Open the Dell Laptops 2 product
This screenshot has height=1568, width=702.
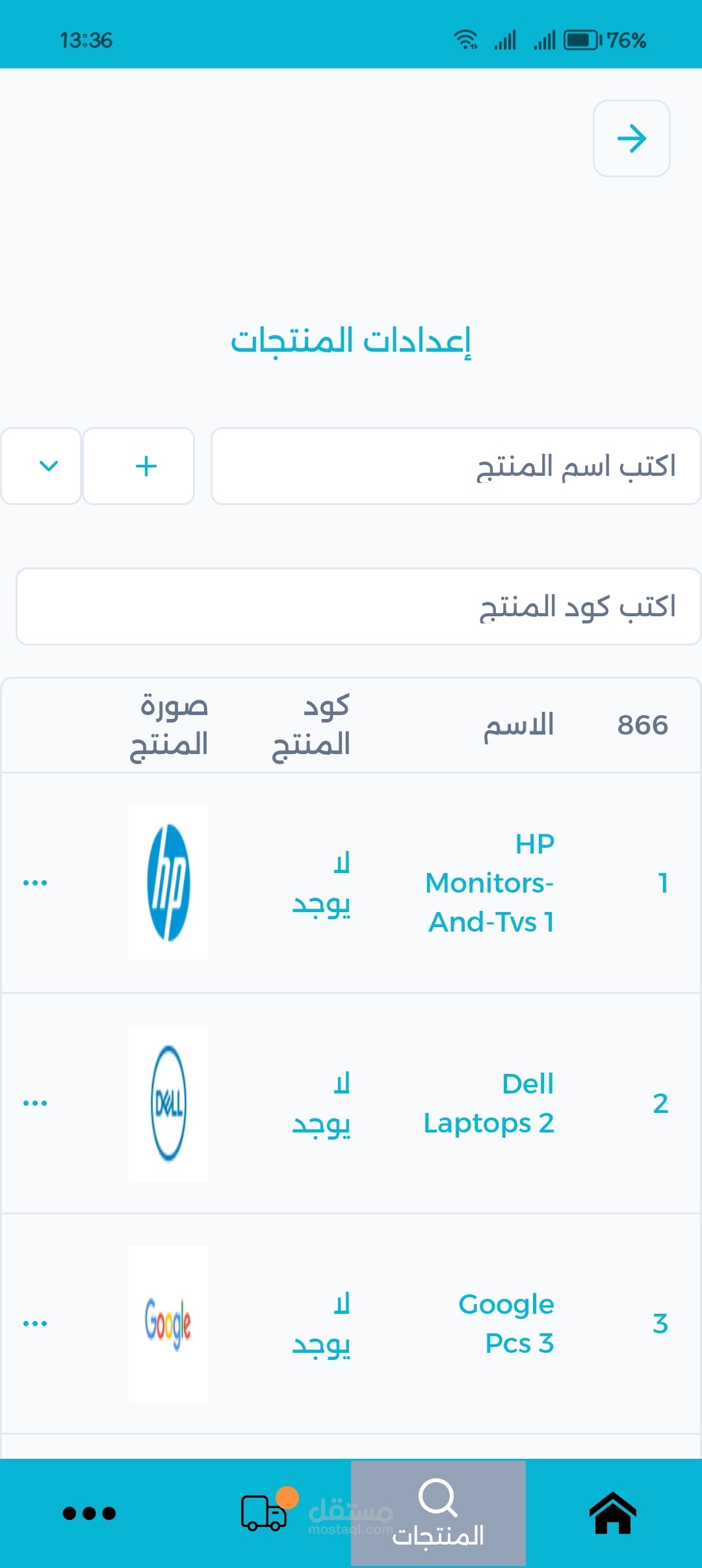[x=489, y=1103]
